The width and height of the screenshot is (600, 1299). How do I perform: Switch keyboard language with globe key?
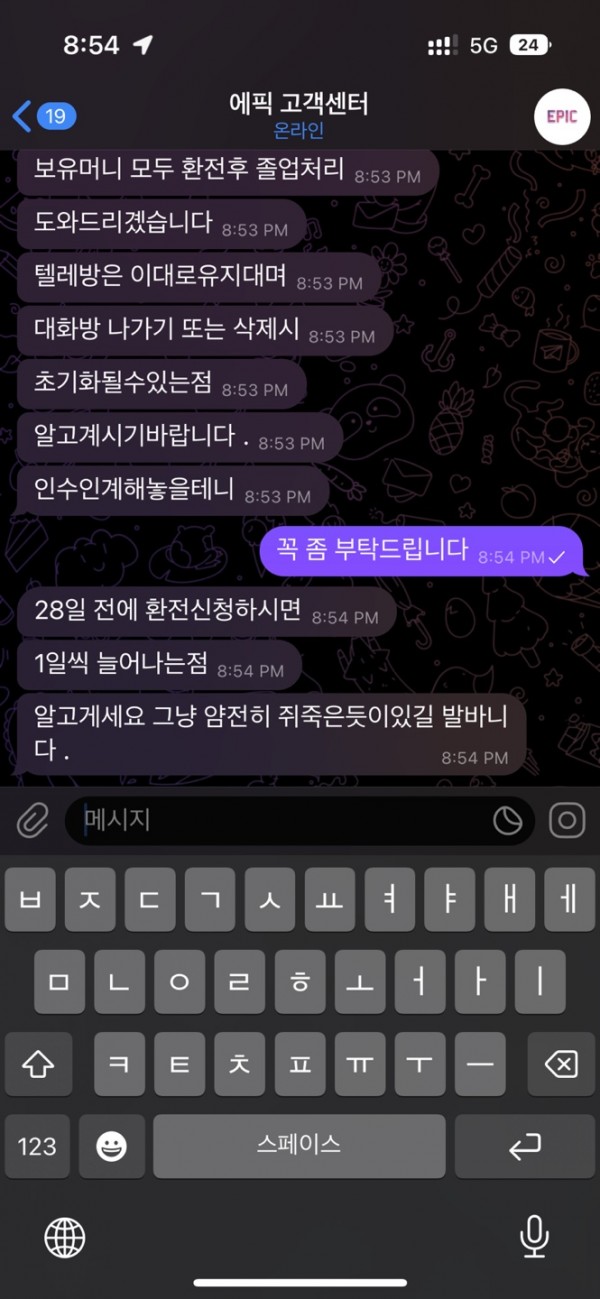click(65, 1239)
